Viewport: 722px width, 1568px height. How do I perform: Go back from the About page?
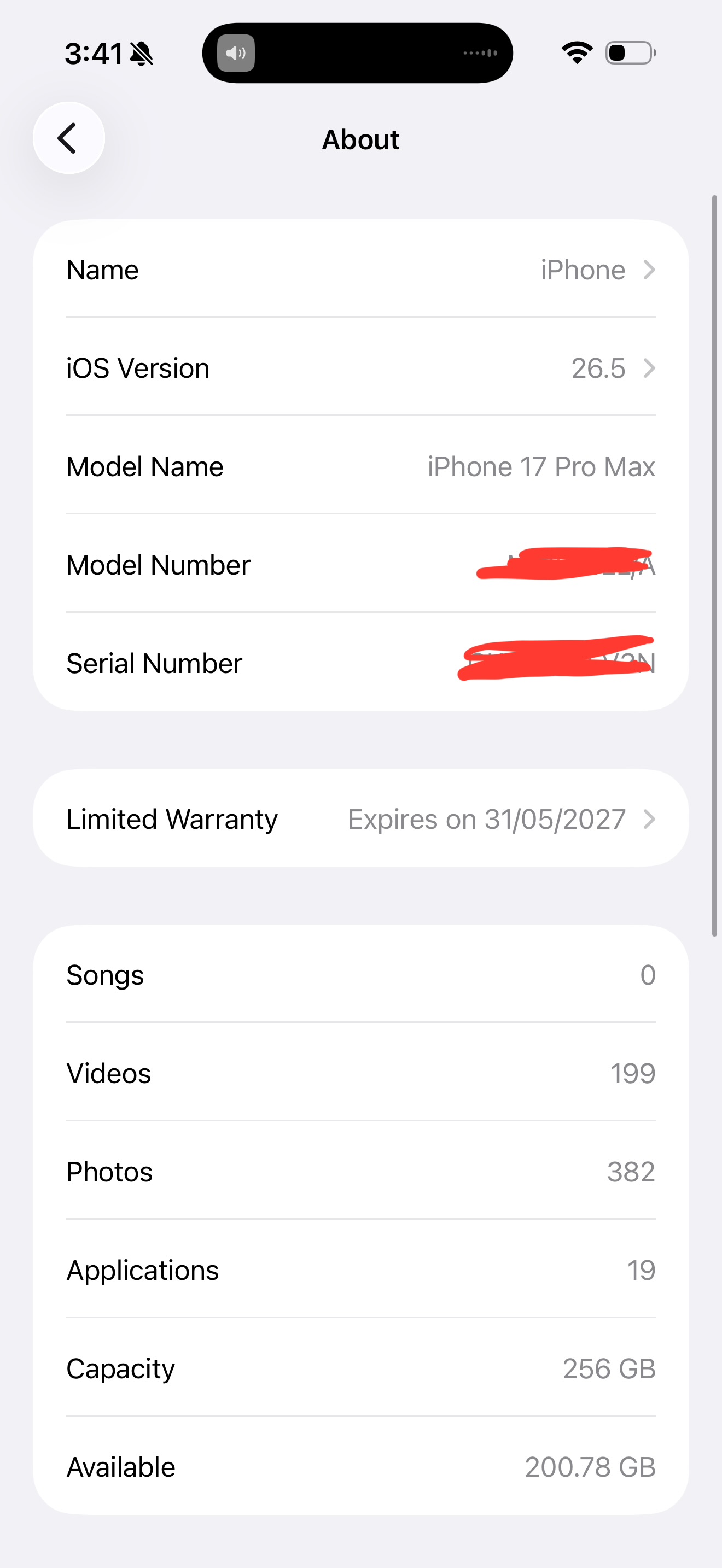point(69,138)
